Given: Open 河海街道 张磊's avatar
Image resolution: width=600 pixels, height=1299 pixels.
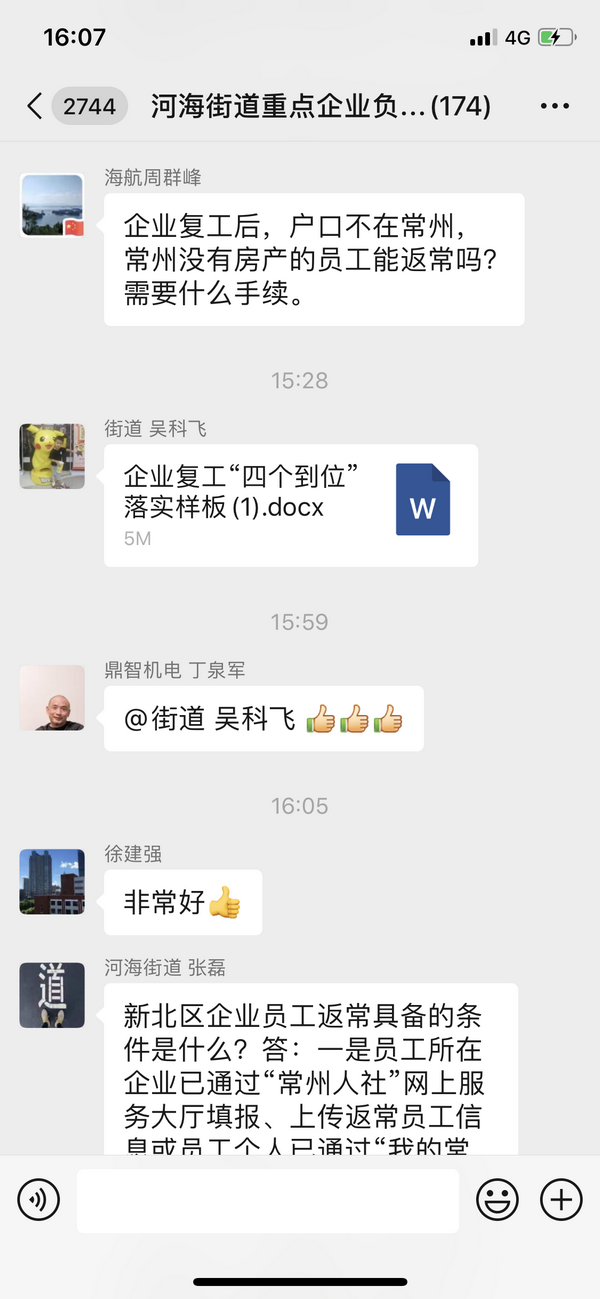Looking at the screenshot, I should (x=52, y=995).
